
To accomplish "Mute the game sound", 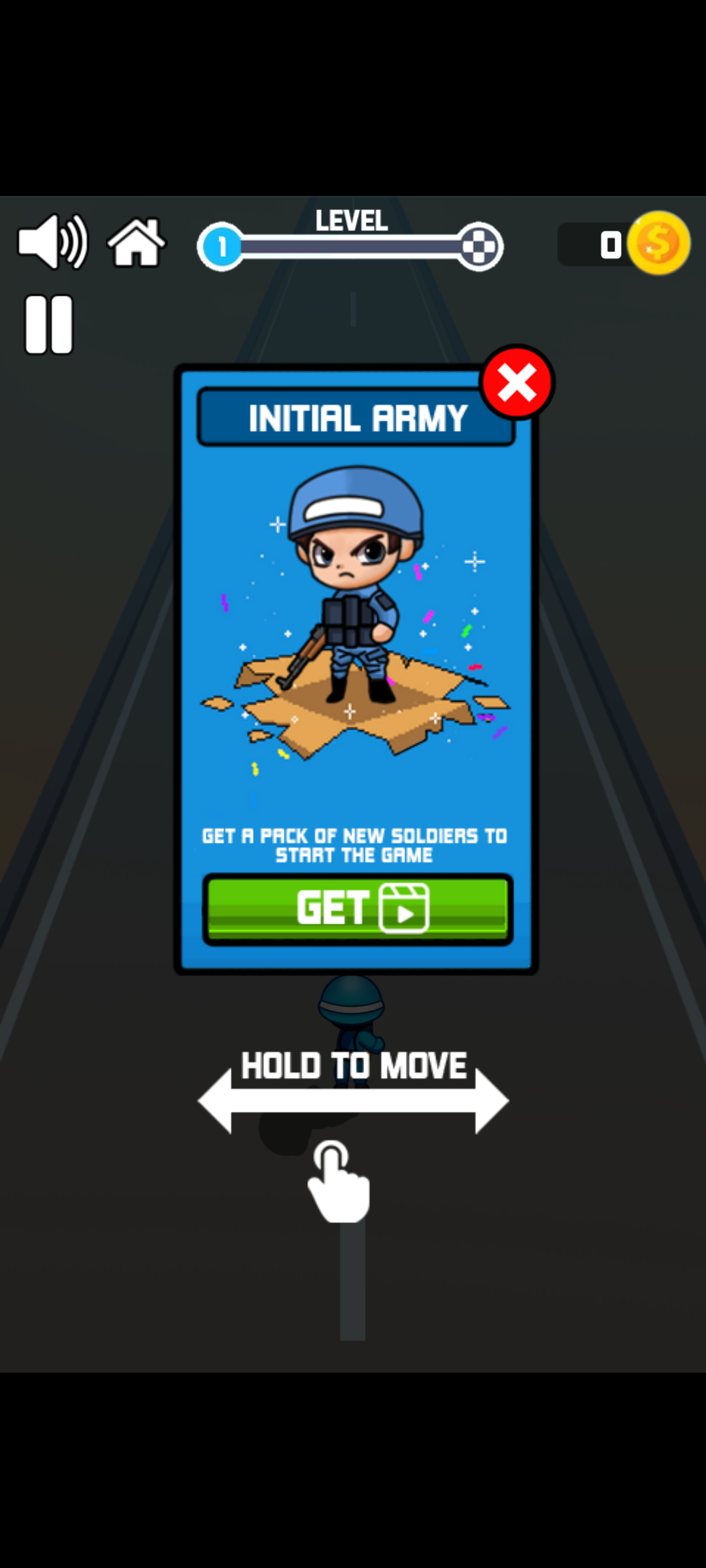I will coord(52,242).
